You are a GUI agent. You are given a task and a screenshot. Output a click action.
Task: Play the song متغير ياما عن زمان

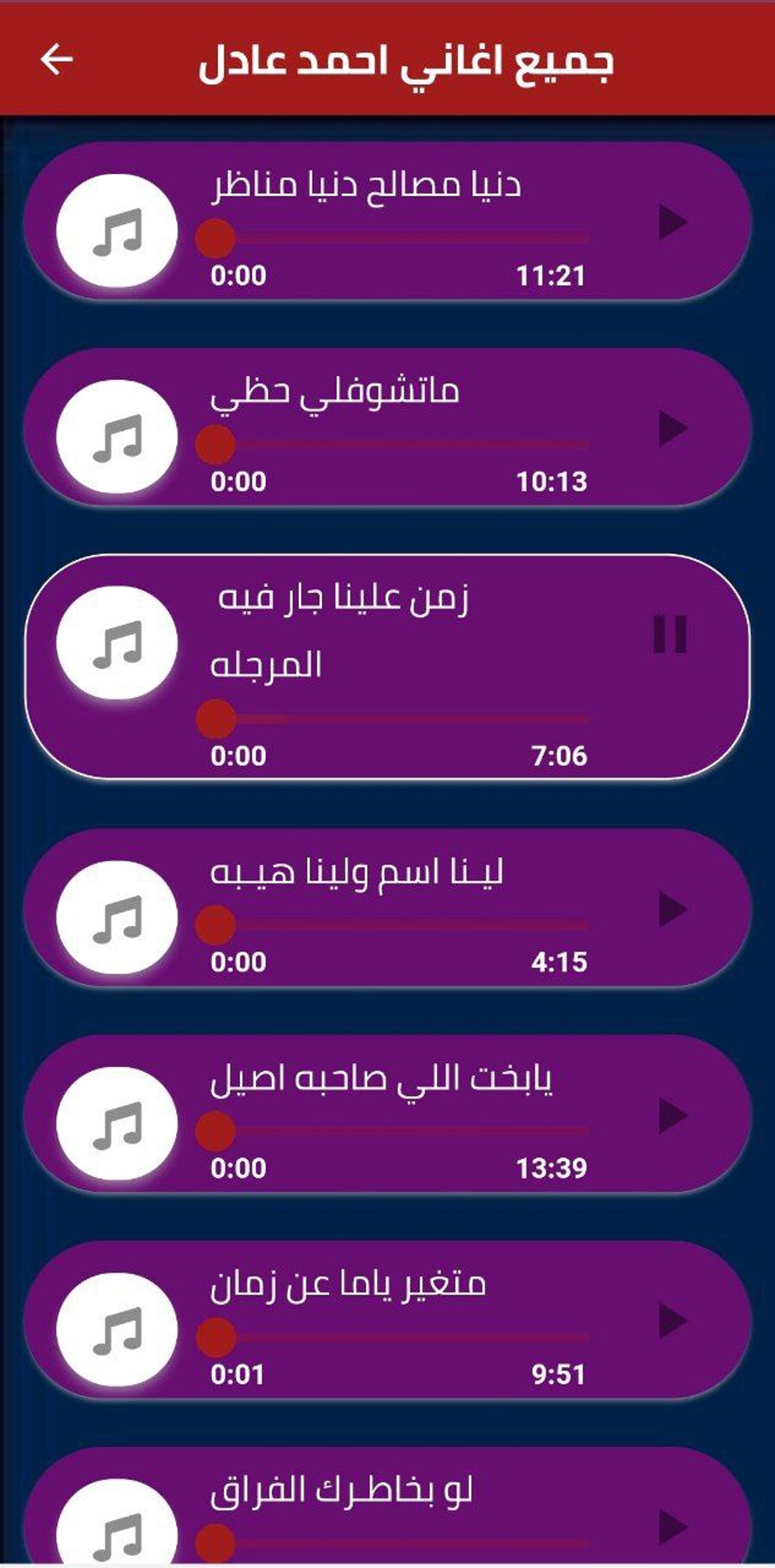[x=672, y=1321]
